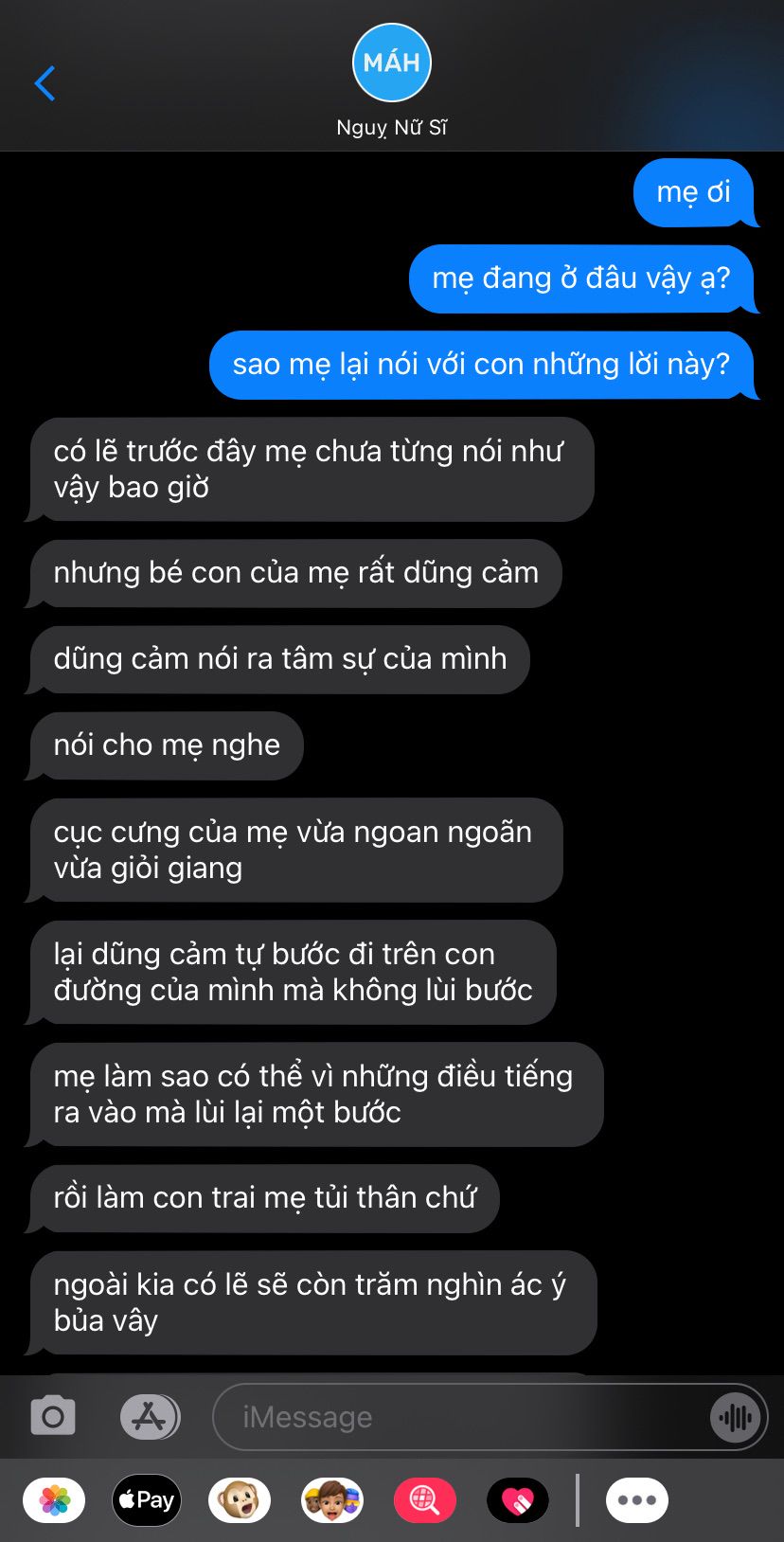This screenshot has height=1542, width=784.
Task: Record an audio message
Action: click(x=736, y=1417)
